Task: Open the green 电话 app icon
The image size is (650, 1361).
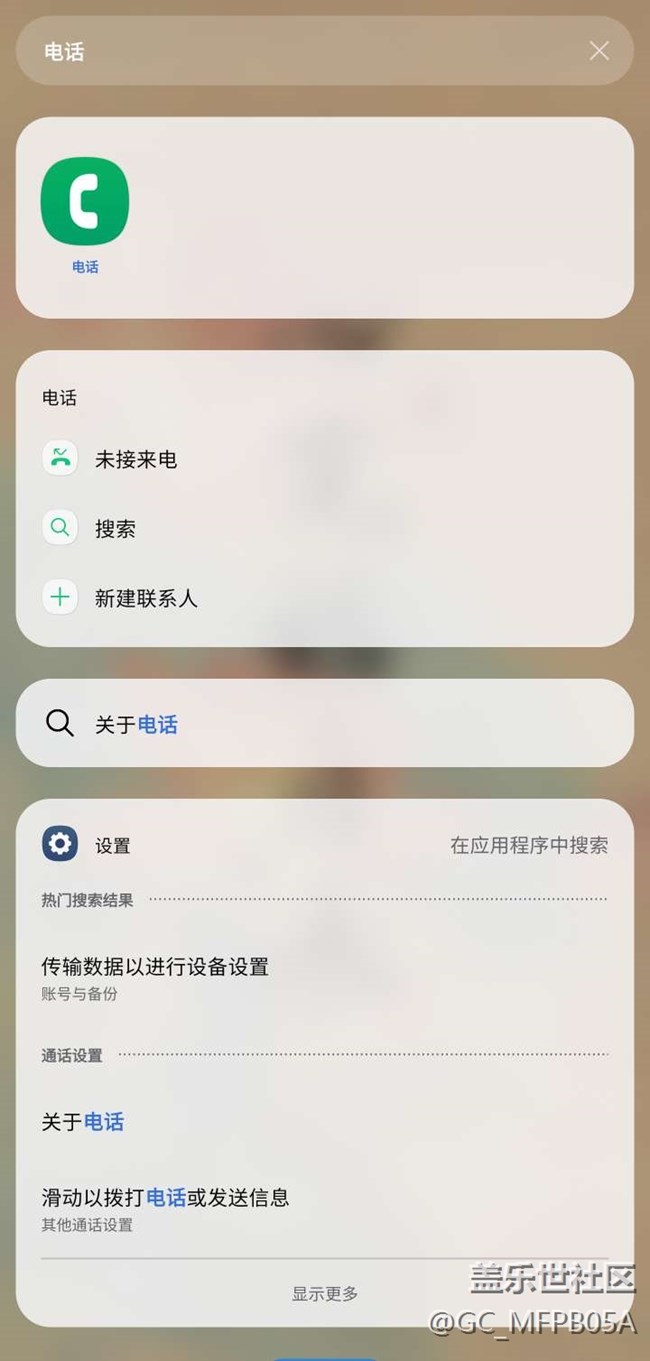Action: 85,202
